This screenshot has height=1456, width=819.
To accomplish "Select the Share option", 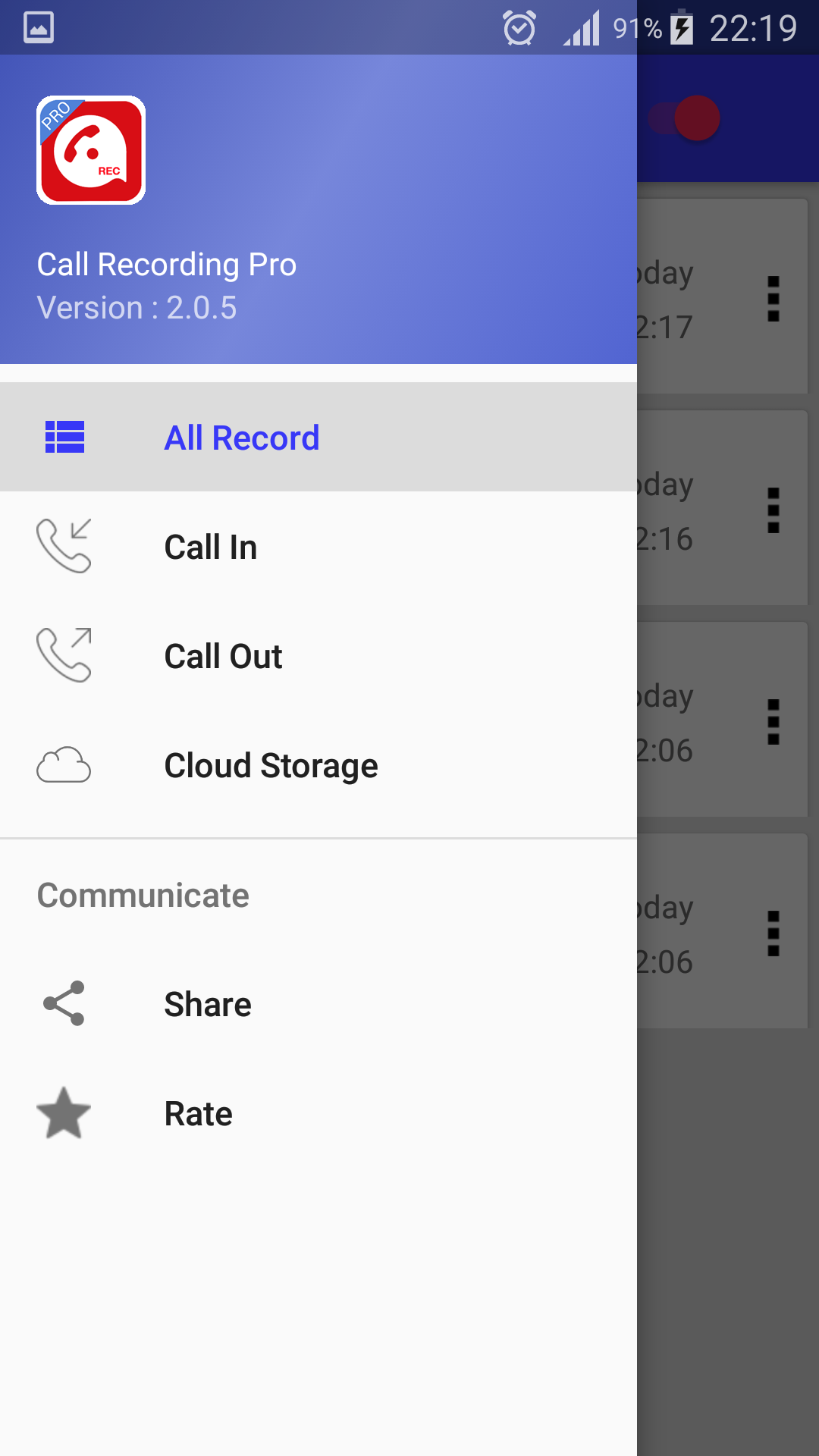I will click(207, 1003).
